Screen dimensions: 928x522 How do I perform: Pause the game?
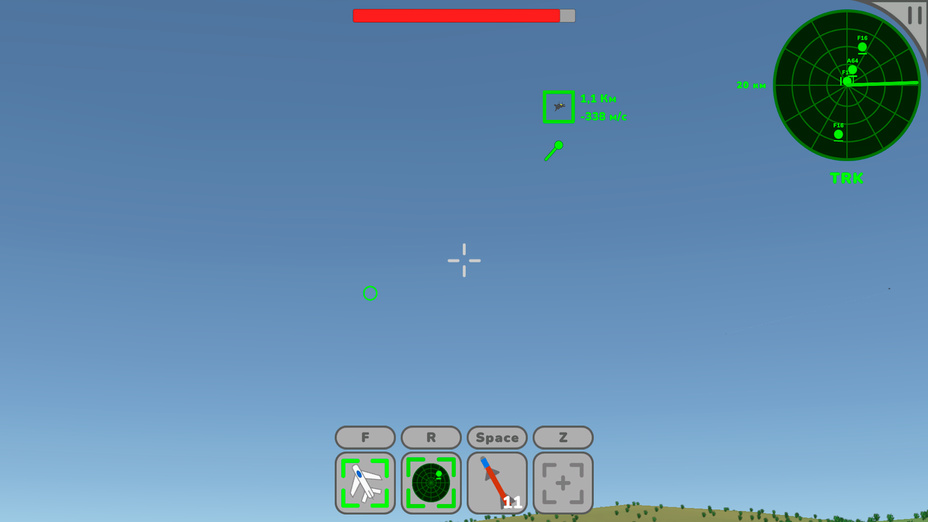tap(914, 16)
